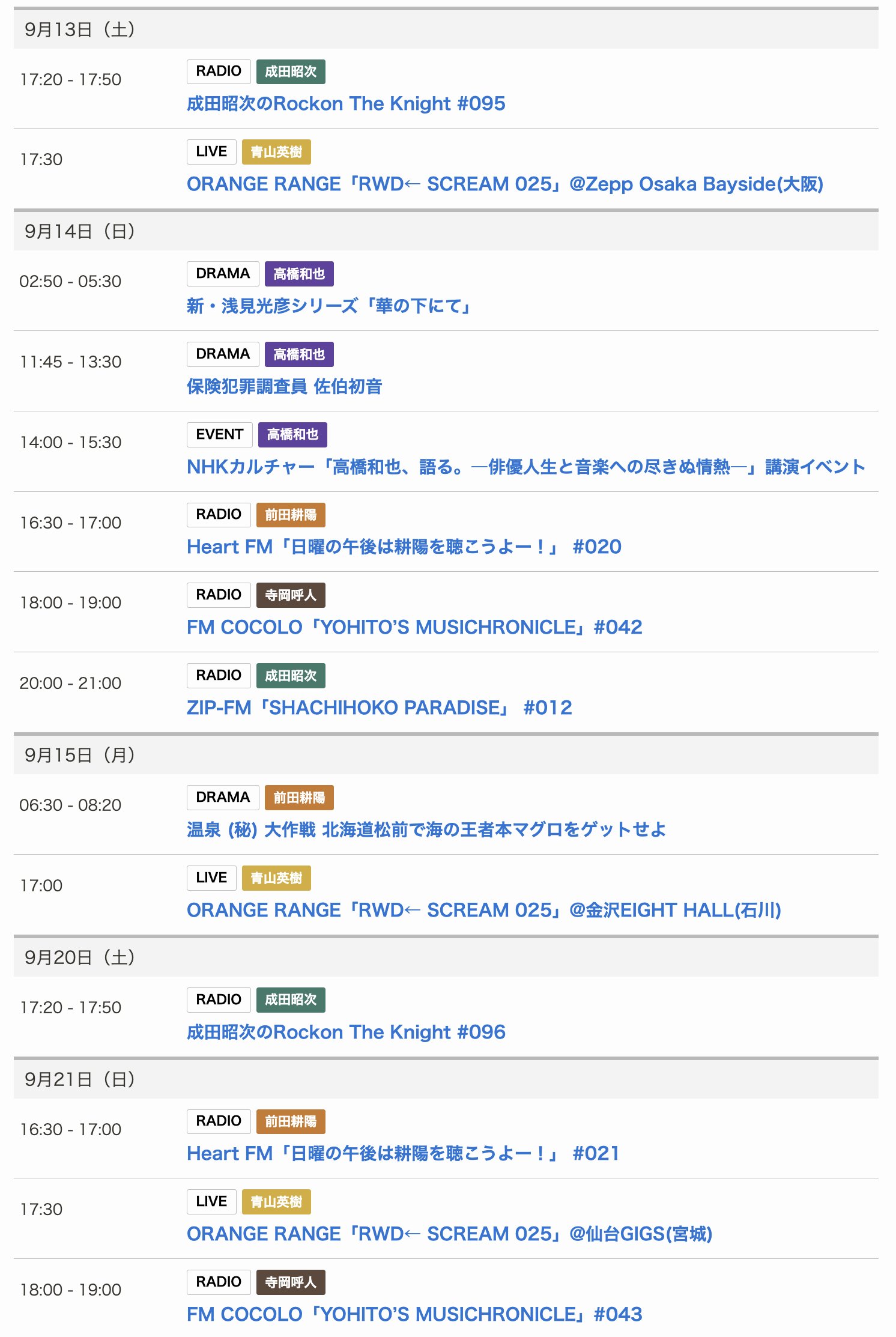The width and height of the screenshot is (896, 1337).
Task: Open 新・浅見光彦シリーズ「華の下にて」 link
Action: point(328,306)
